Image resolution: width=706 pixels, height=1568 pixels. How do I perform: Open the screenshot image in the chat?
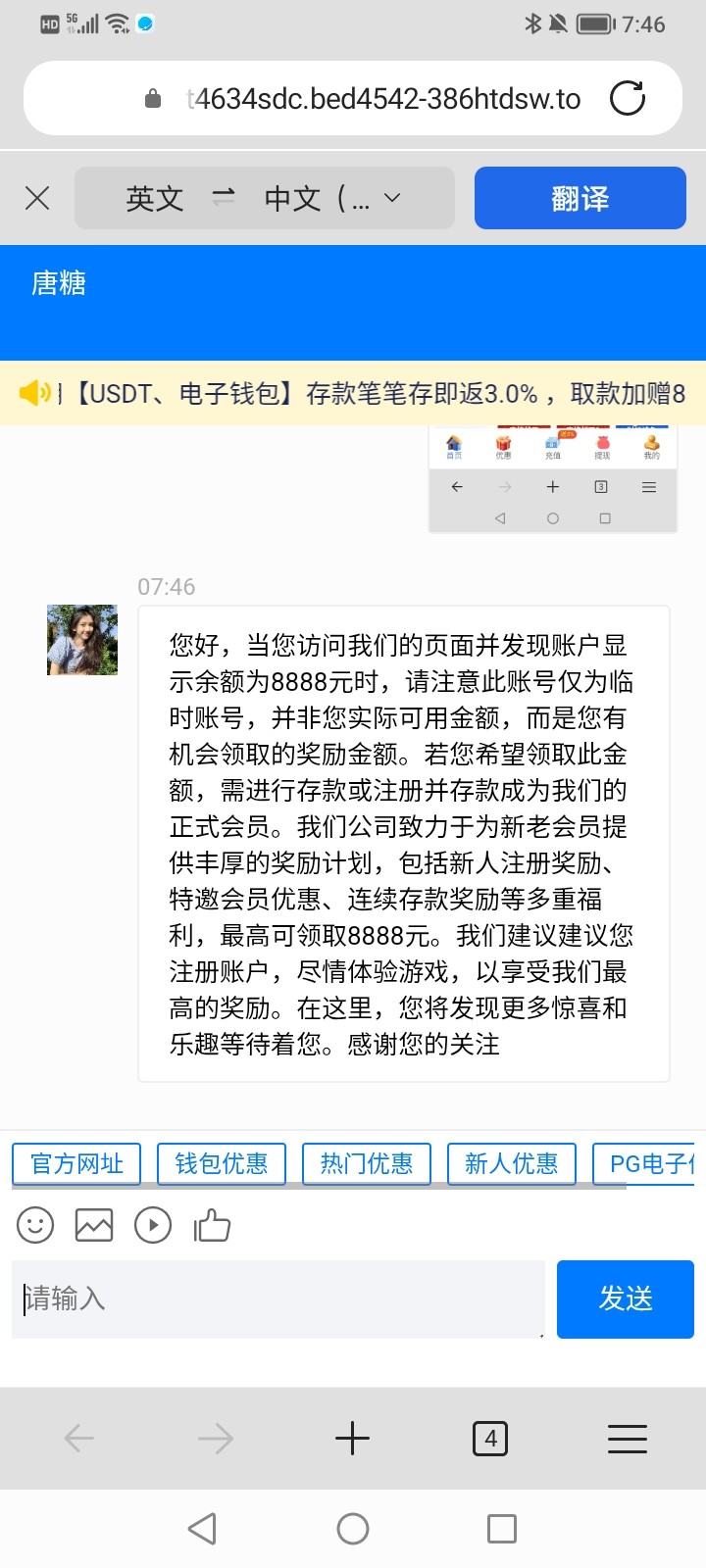click(x=553, y=479)
